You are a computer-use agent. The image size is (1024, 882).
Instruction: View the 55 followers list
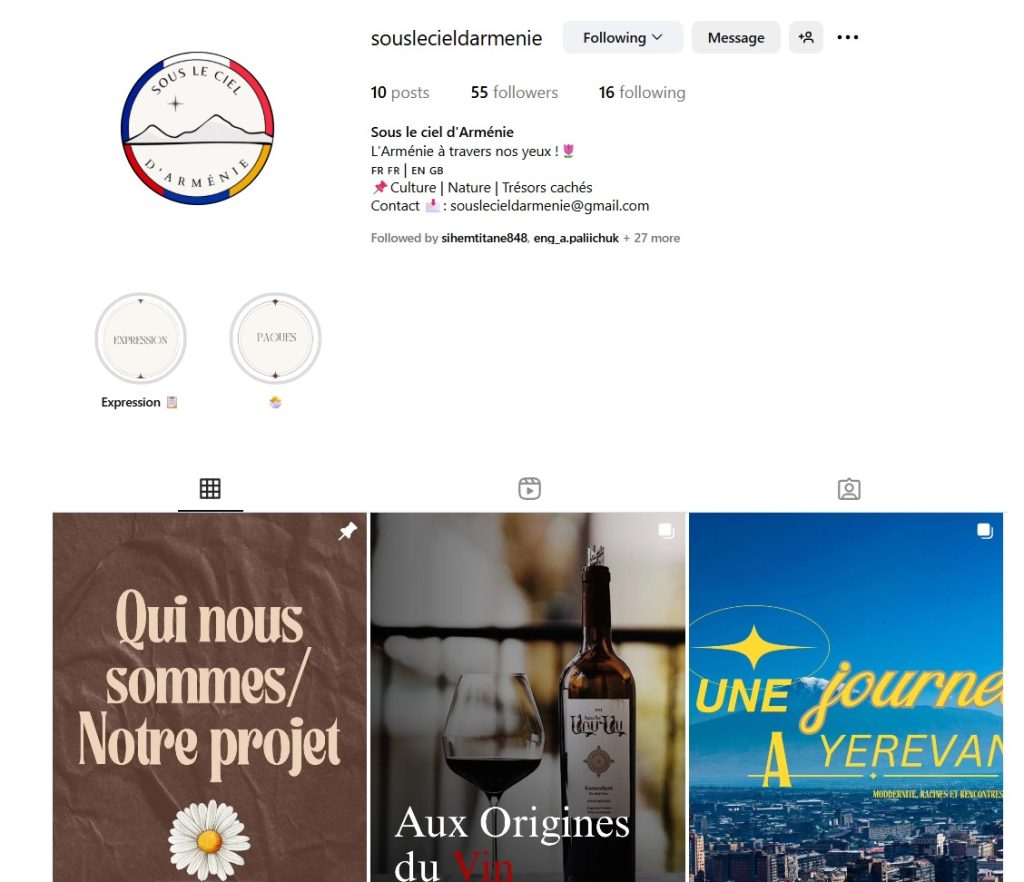pos(514,92)
